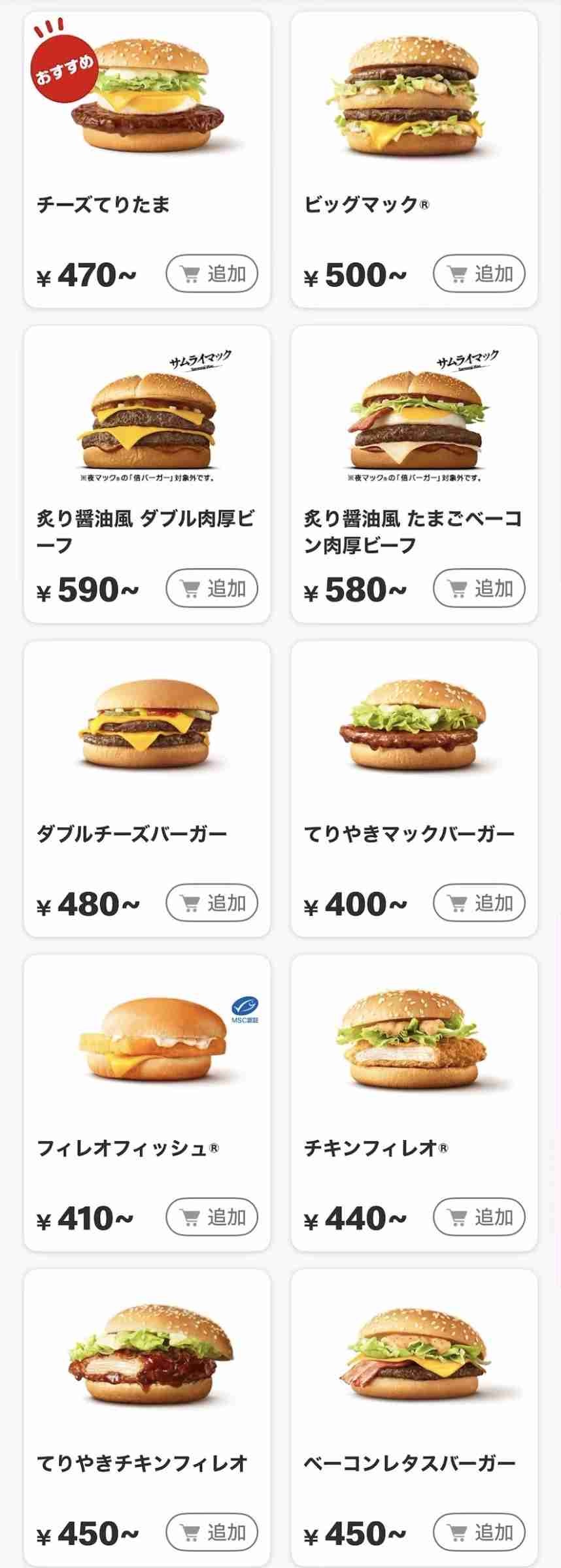Viewport: 561px width, 1568px height.
Task: Tap 追加 for ベーコンレタスバーガー
Action: [479, 1532]
